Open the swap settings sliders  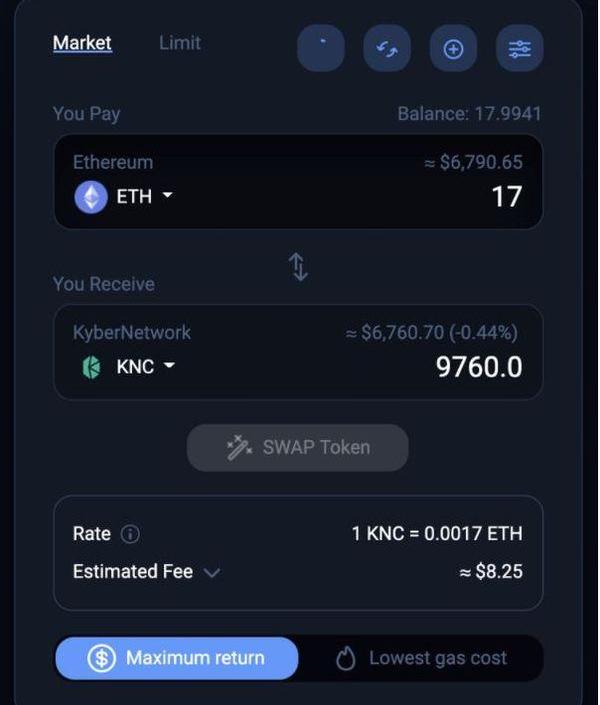click(x=520, y=48)
